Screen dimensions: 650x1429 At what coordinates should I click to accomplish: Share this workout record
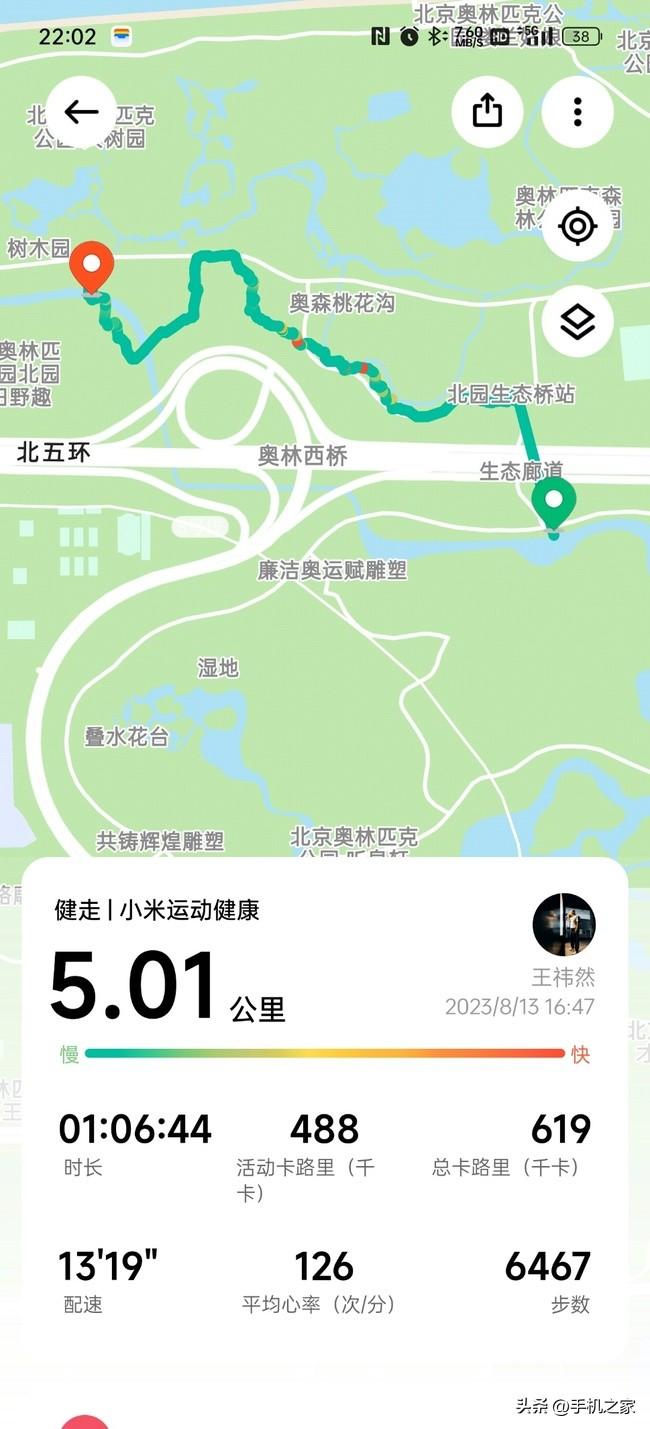click(487, 112)
